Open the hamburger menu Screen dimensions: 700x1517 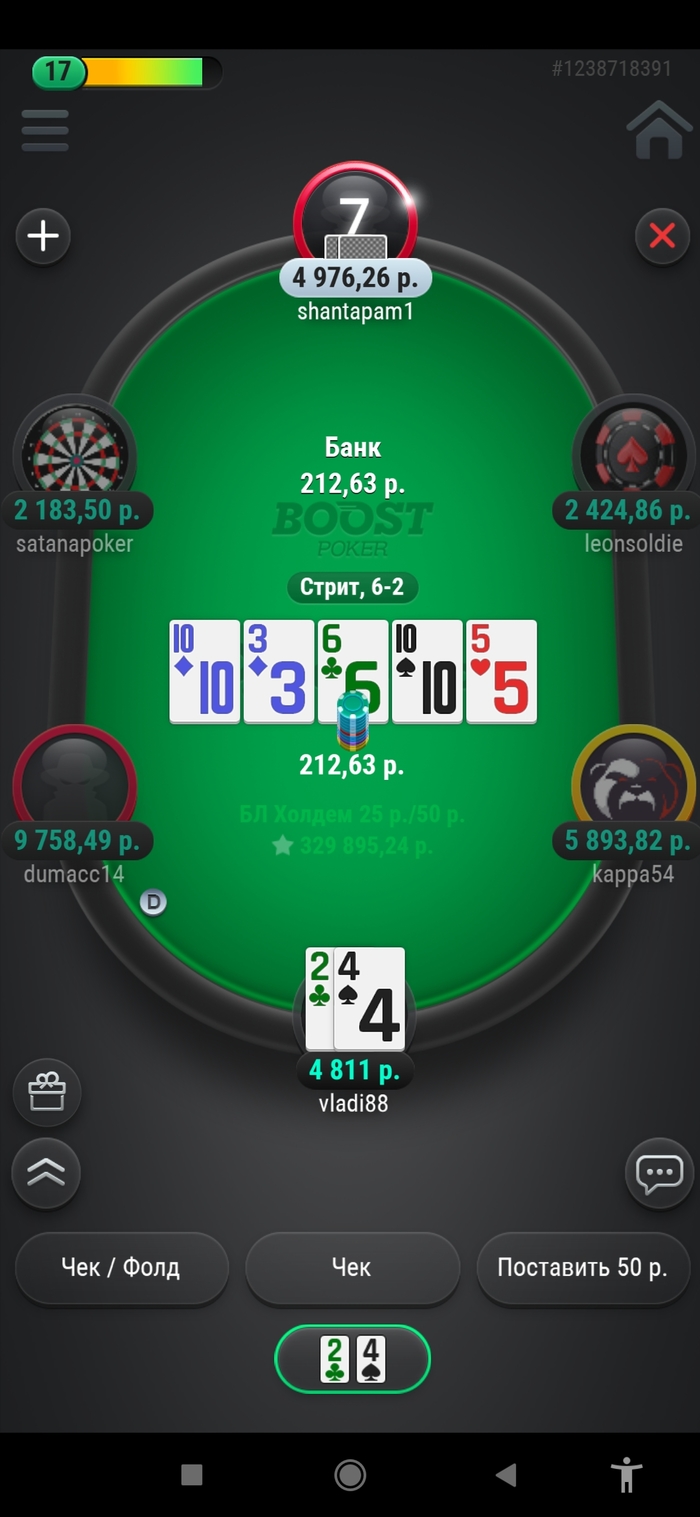point(45,131)
